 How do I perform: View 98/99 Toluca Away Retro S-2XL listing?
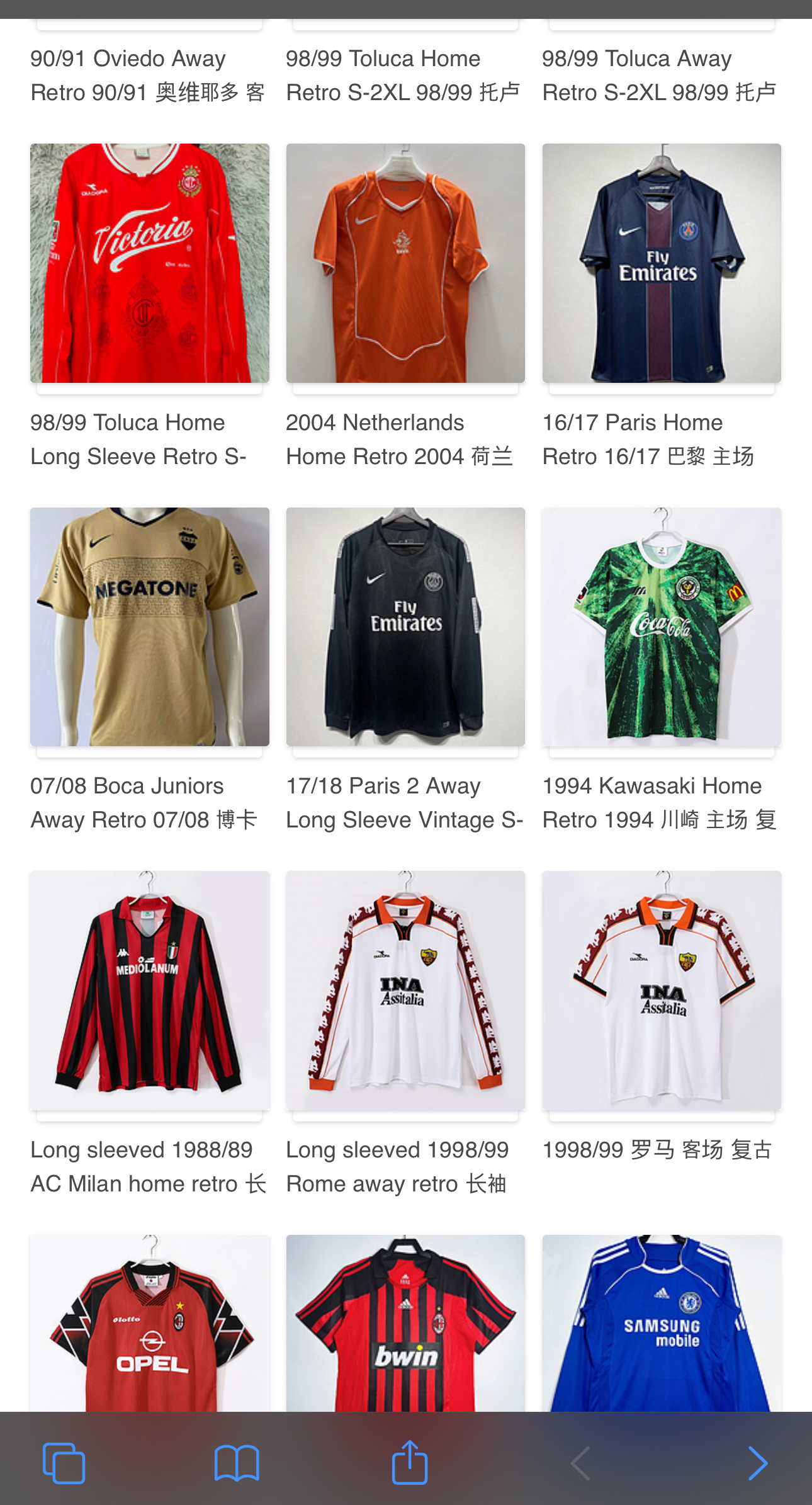tap(659, 76)
